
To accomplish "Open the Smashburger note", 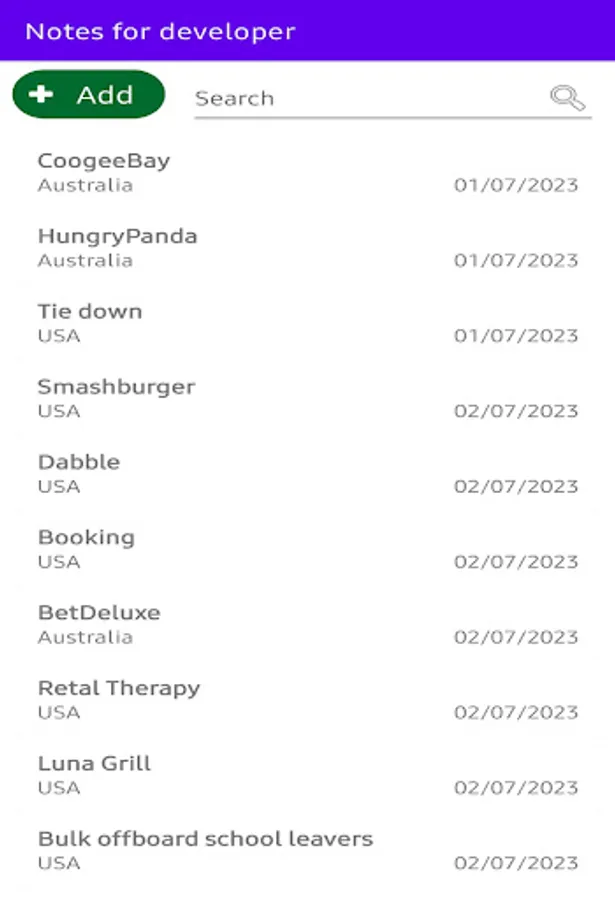I will click(x=307, y=398).
